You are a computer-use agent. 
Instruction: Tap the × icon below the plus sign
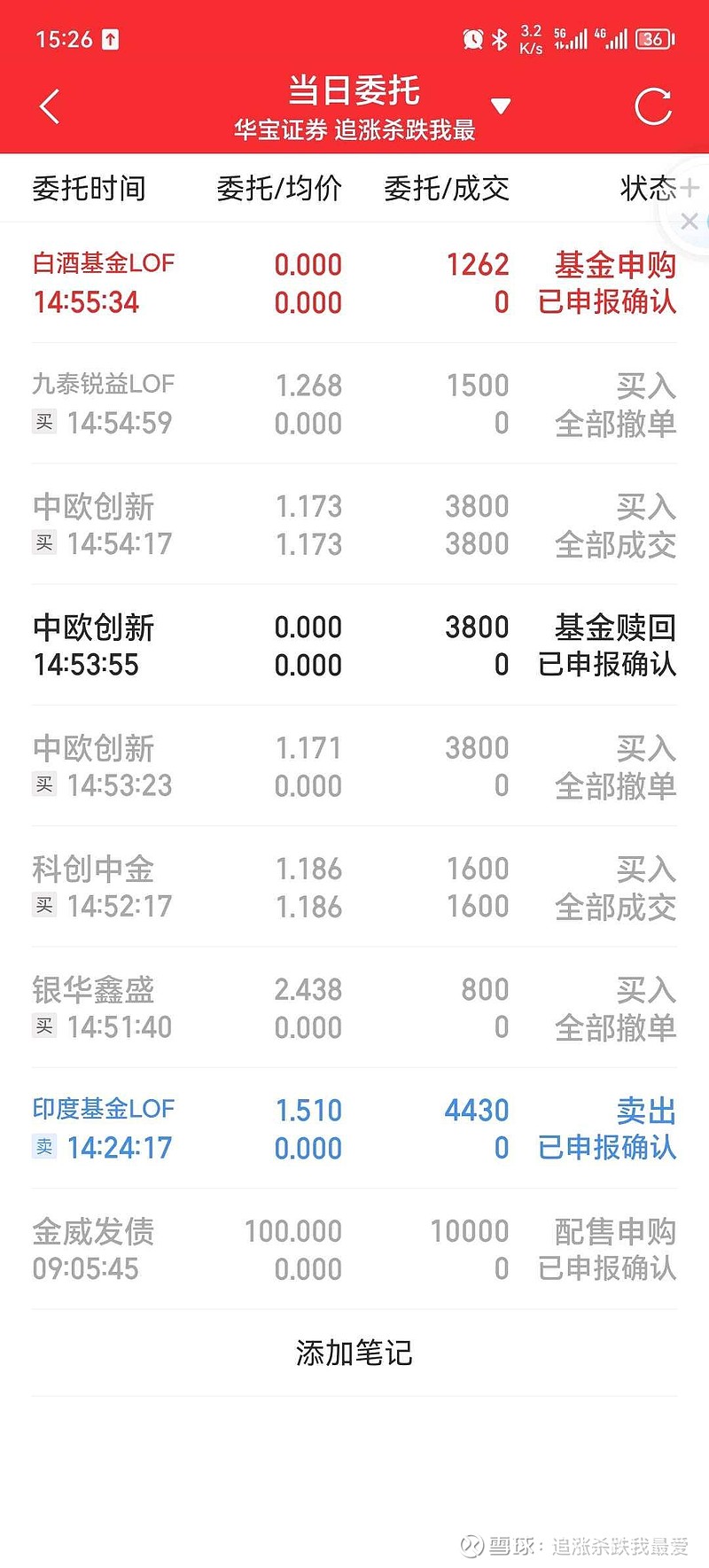690,222
